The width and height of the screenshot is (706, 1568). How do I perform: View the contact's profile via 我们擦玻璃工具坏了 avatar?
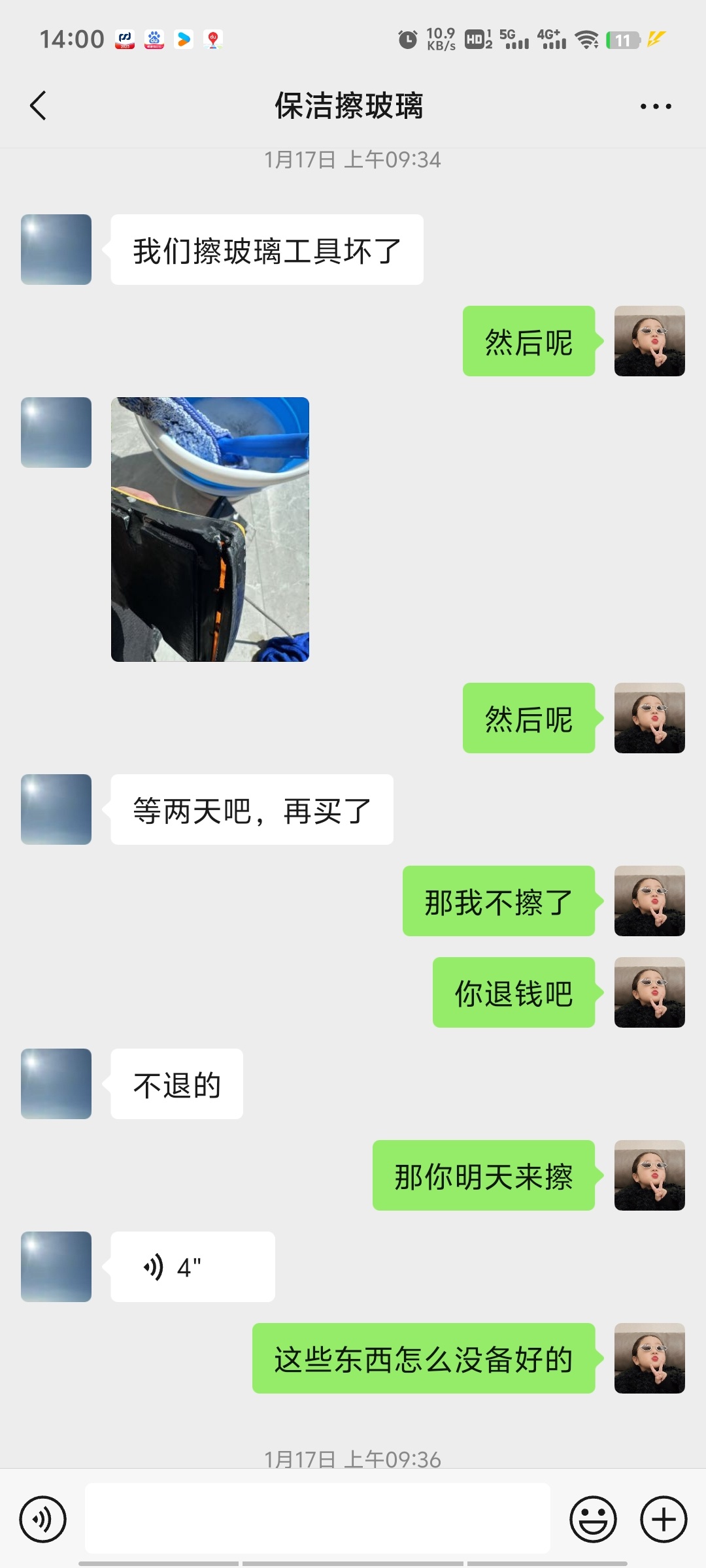tap(56, 250)
